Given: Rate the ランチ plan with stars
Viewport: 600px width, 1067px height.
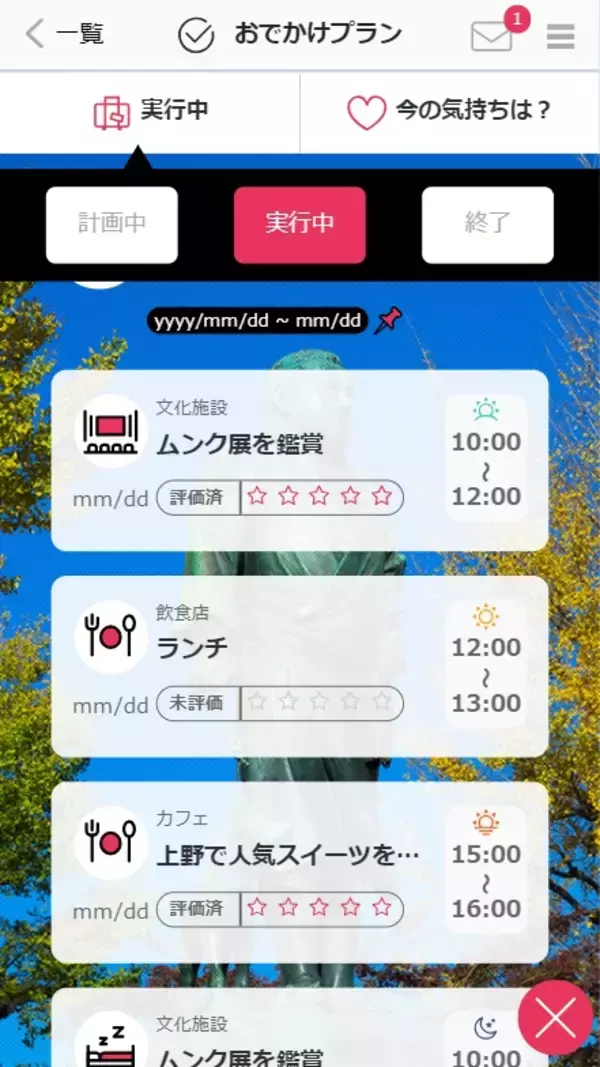Looking at the screenshot, I should (320, 703).
